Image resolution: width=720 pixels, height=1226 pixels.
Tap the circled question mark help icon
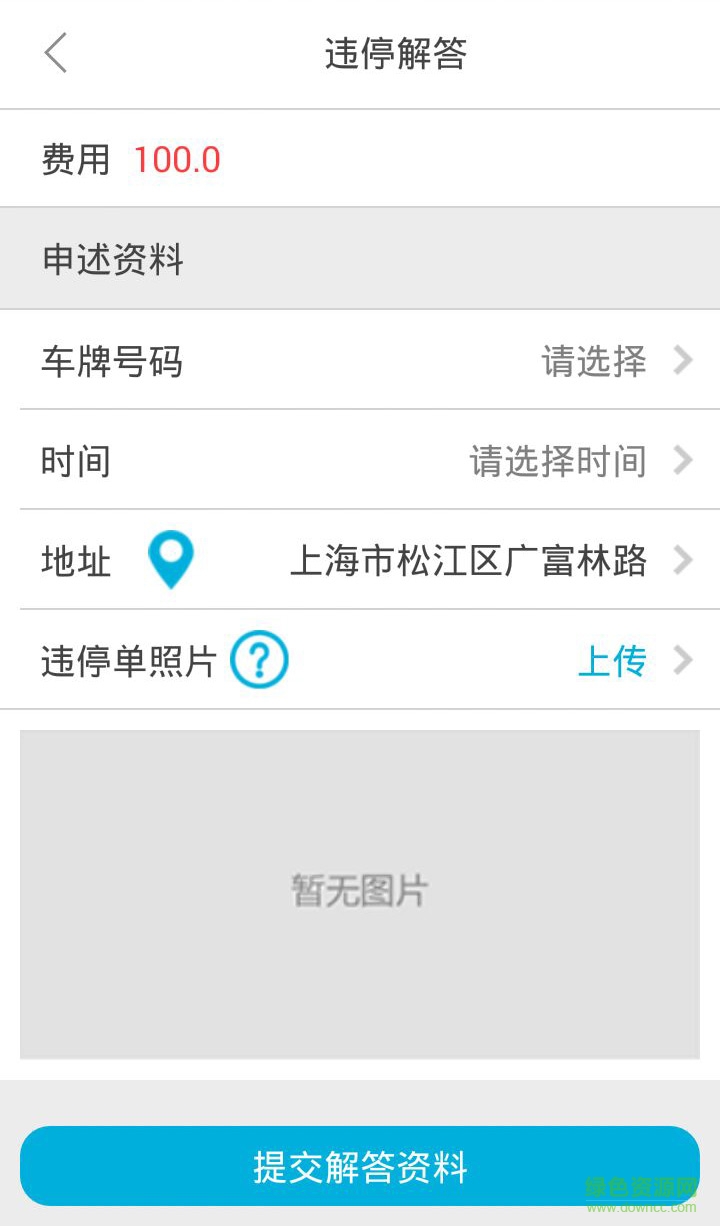(x=259, y=660)
